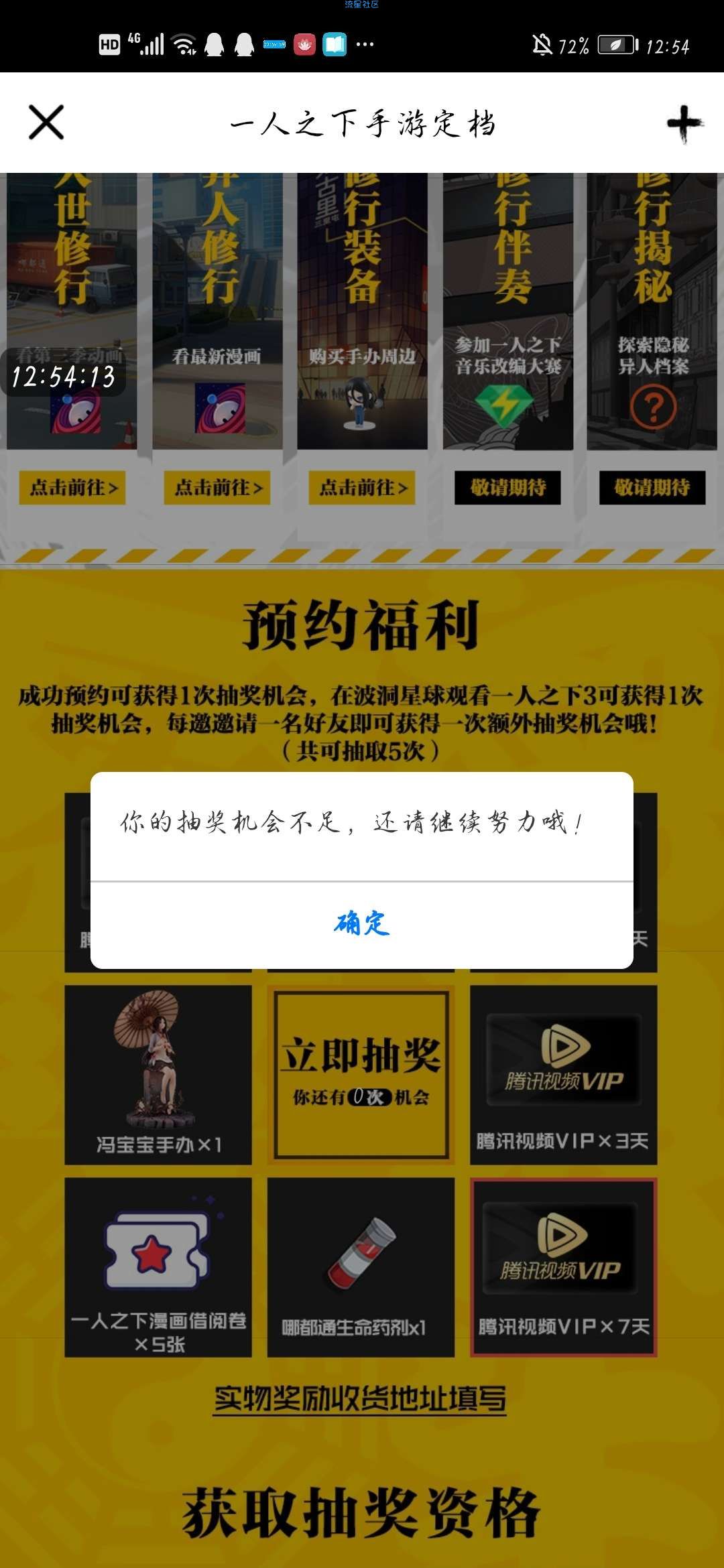Tap 点击前往 under 看最新漫画
This screenshot has width=724, height=1568.
click(217, 487)
